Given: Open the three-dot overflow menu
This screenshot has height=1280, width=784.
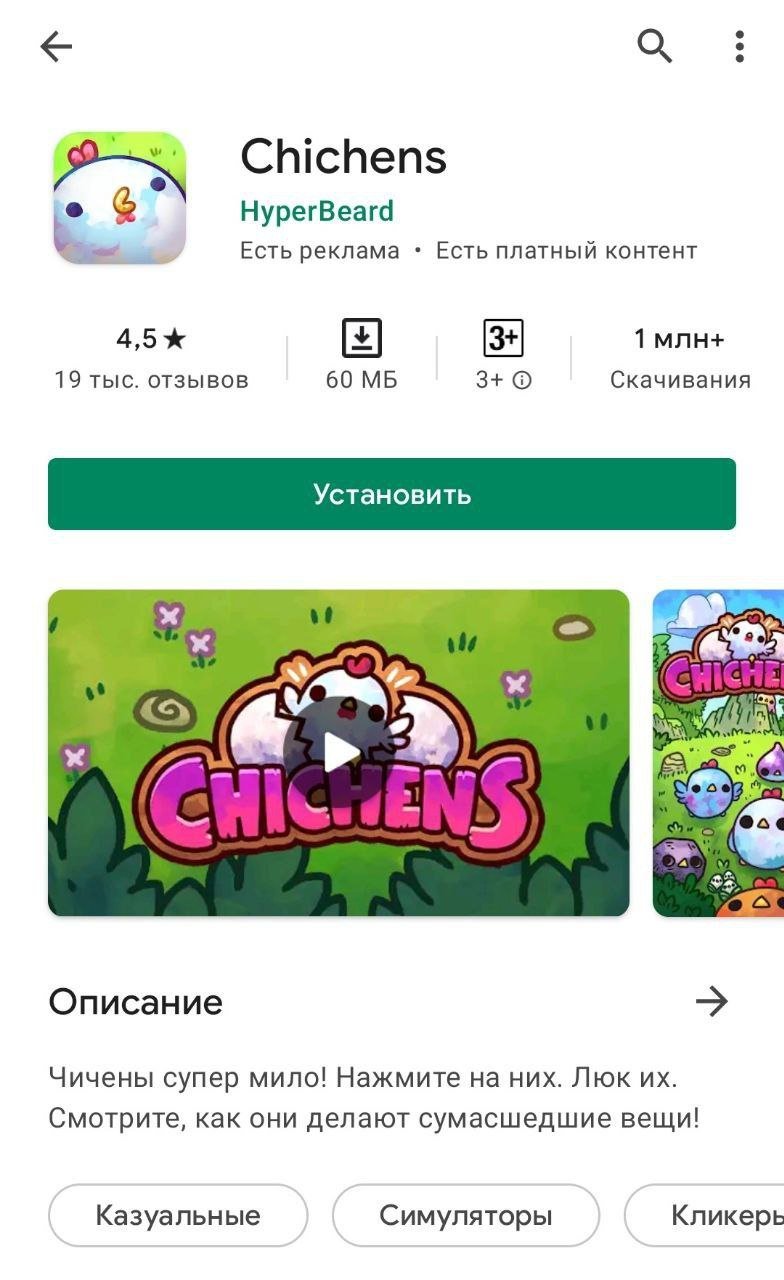Looking at the screenshot, I should click(x=739, y=46).
